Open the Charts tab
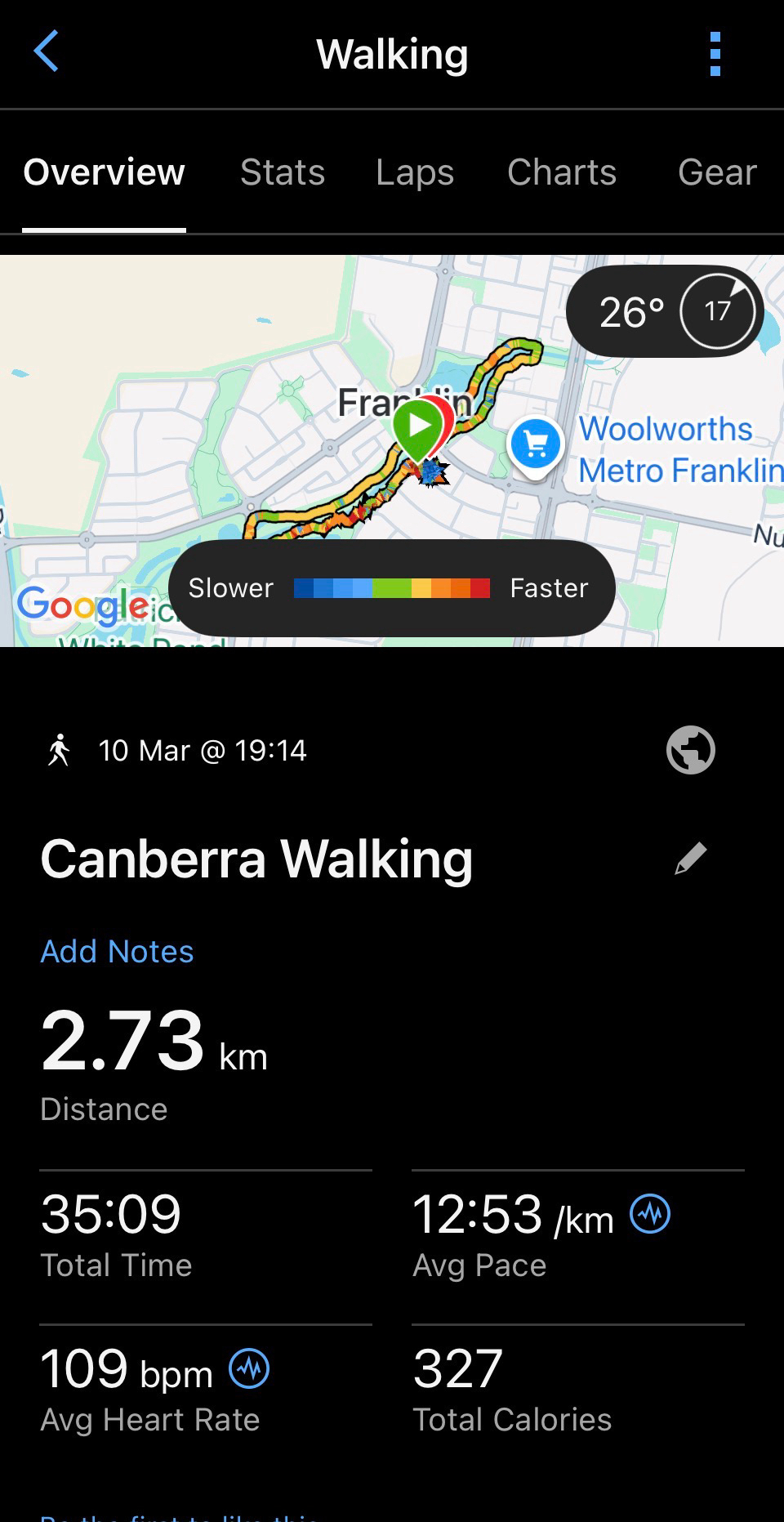This screenshot has height=1522, width=784. (562, 172)
